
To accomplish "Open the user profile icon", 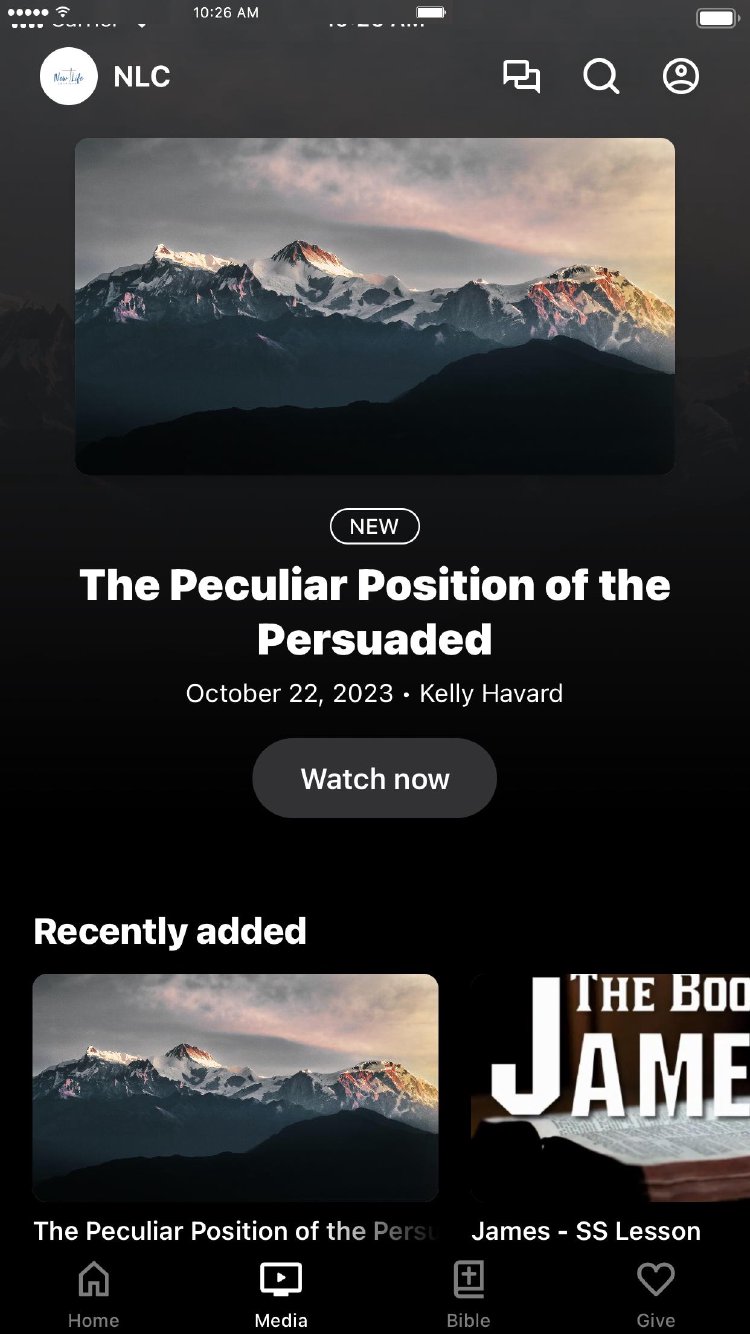I will [x=681, y=77].
